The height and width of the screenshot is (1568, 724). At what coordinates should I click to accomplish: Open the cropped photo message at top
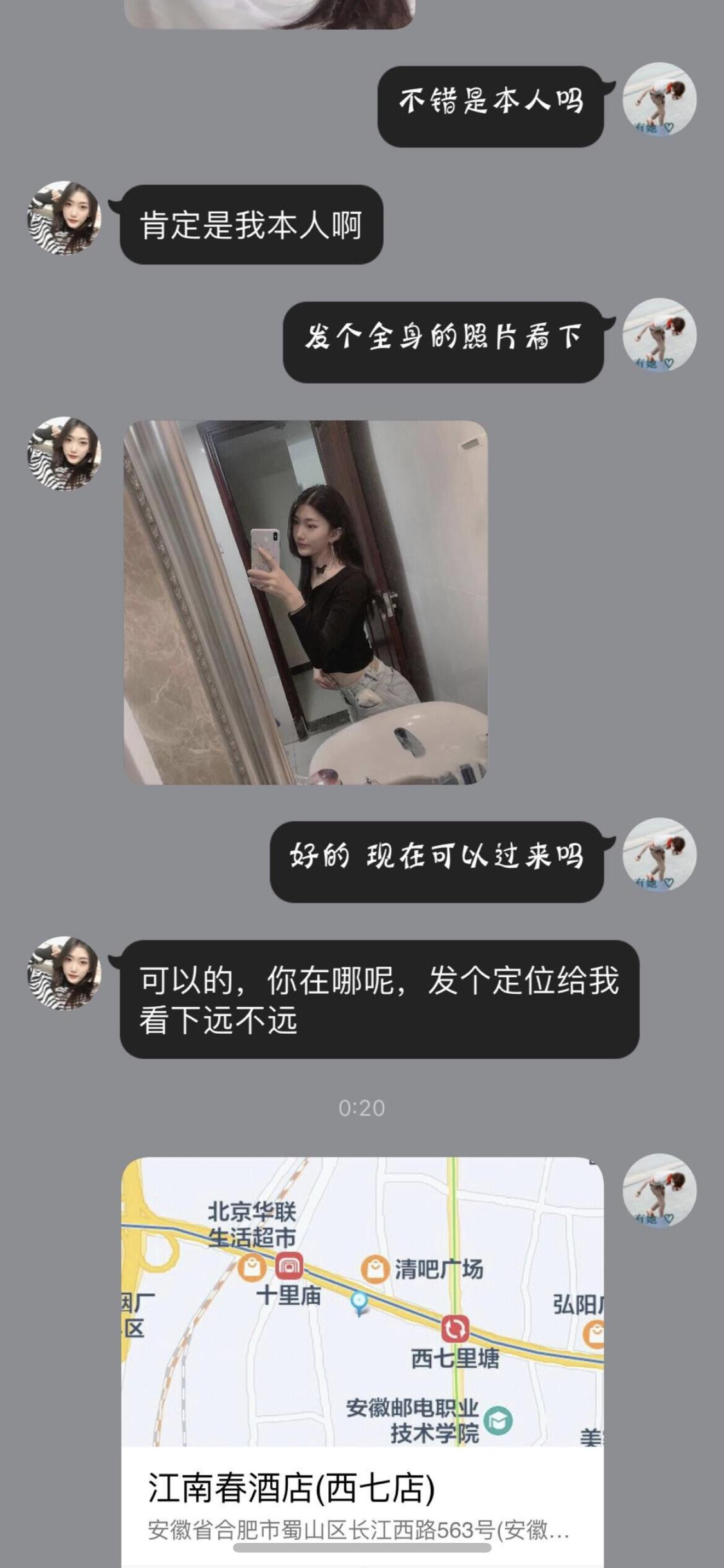click(268, 13)
